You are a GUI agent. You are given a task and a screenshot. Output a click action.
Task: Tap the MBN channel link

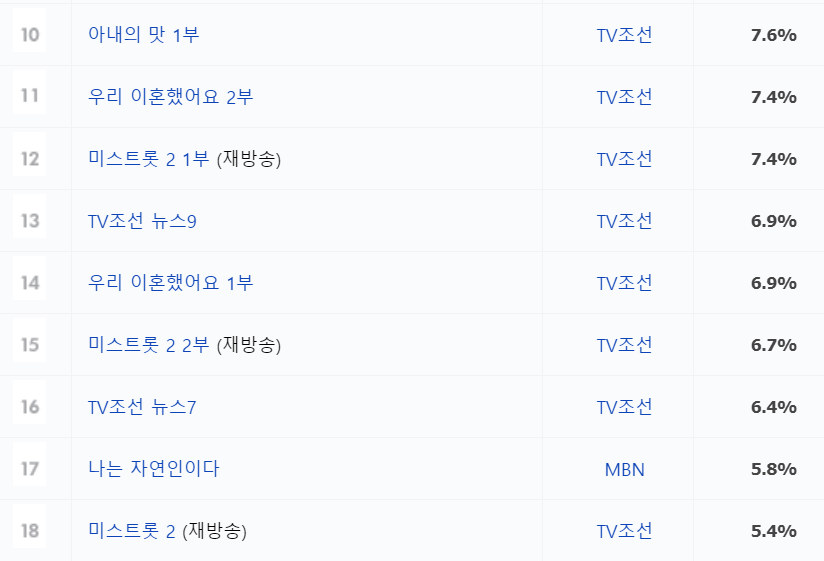click(624, 469)
